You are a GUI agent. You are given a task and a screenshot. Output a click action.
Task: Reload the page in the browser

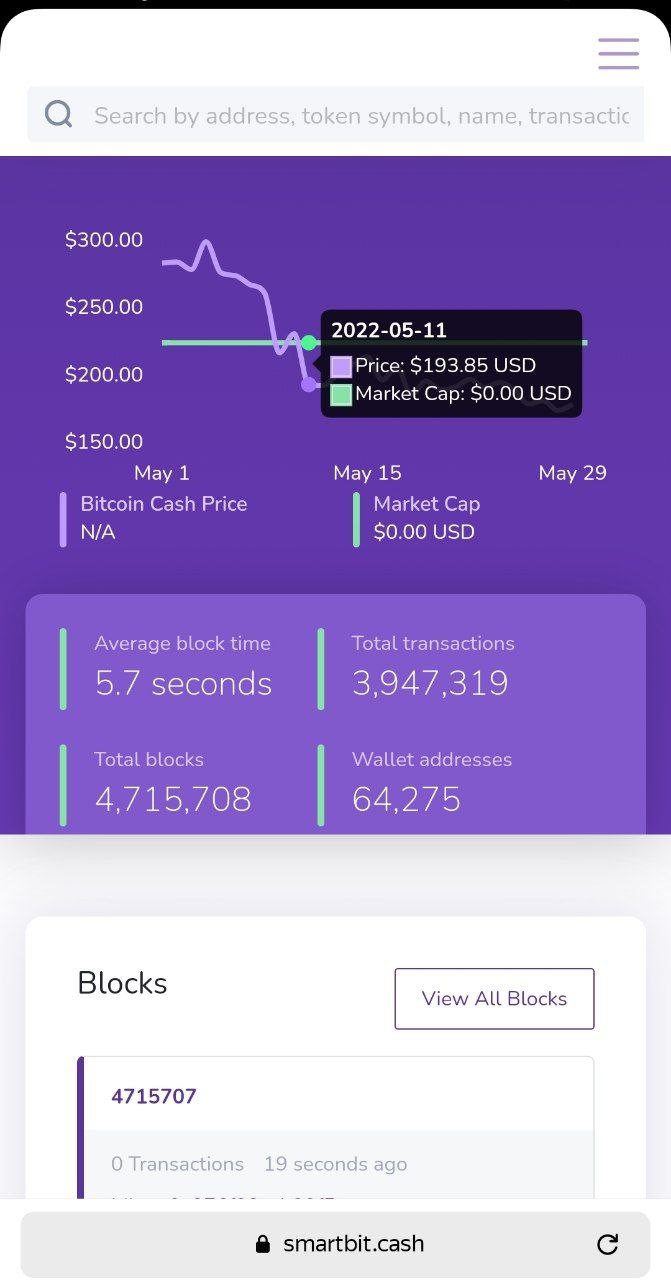607,1244
